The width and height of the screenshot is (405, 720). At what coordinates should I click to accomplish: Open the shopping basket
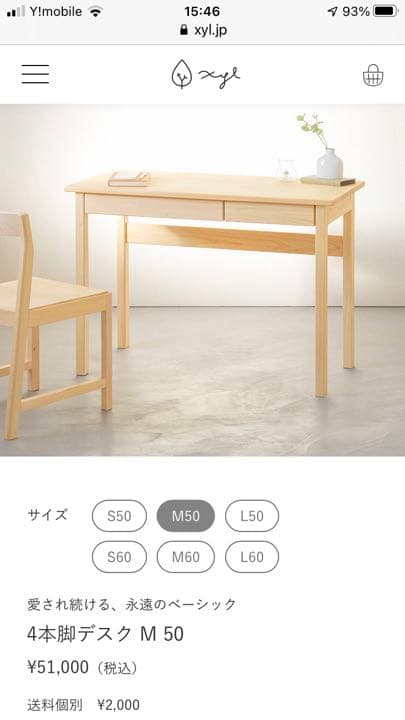373,75
